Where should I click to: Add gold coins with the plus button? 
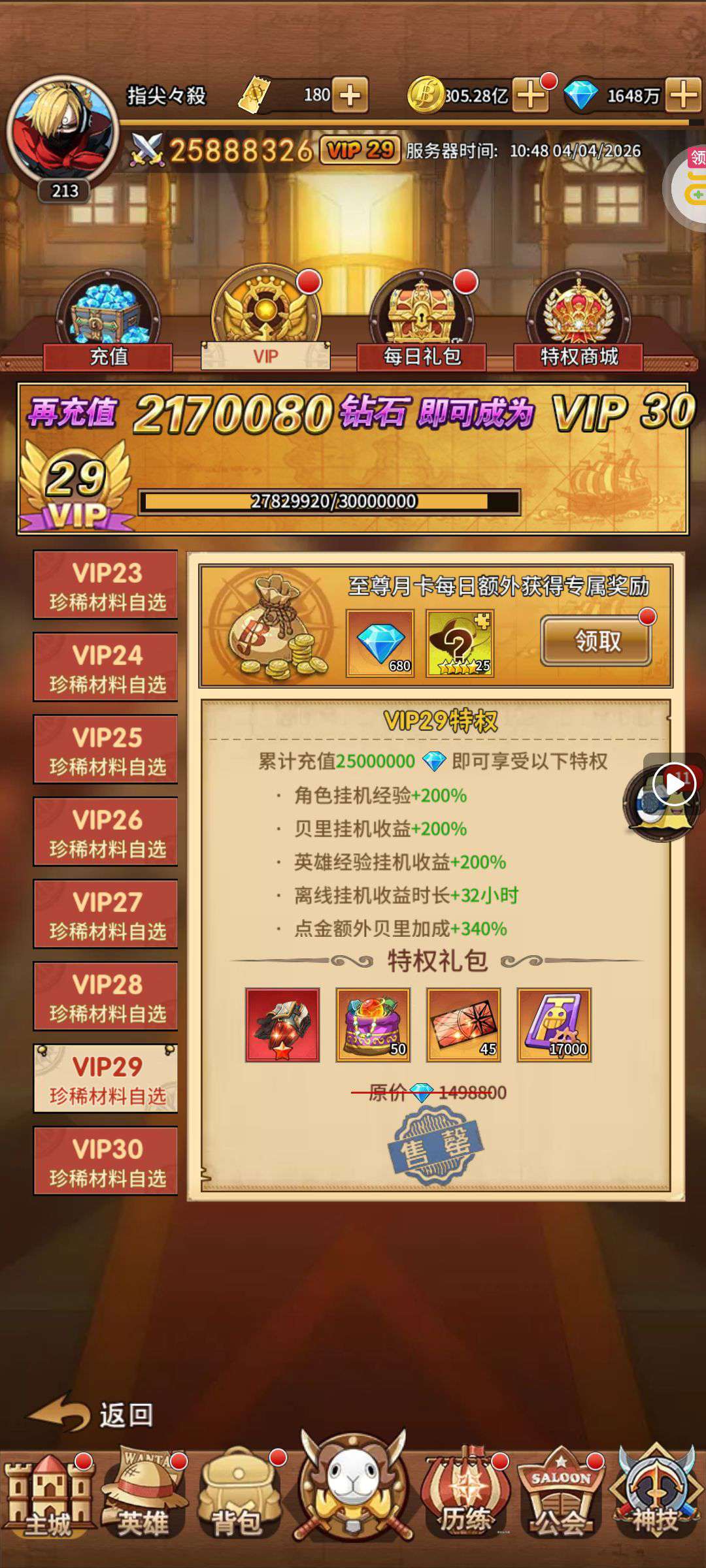(x=530, y=95)
